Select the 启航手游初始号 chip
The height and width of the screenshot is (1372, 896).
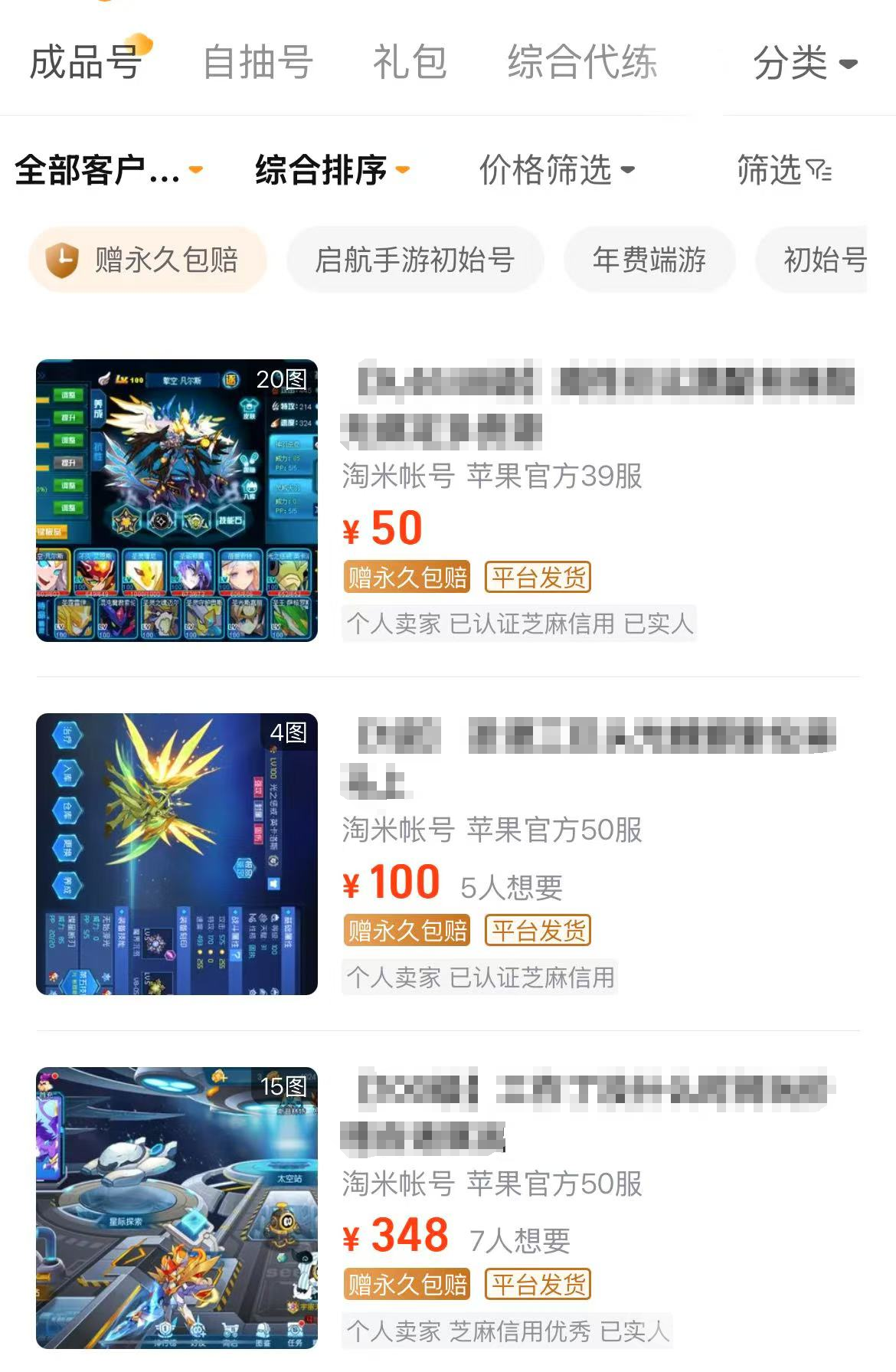414,260
